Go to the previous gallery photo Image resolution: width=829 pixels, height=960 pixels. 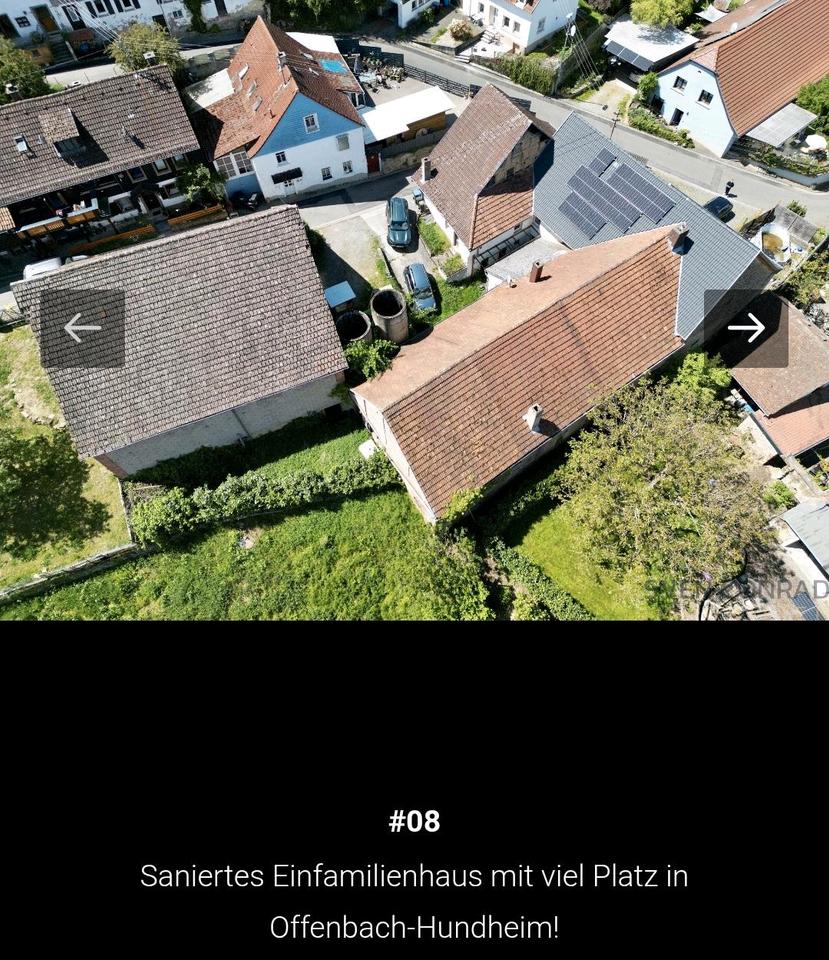[x=82, y=328]
